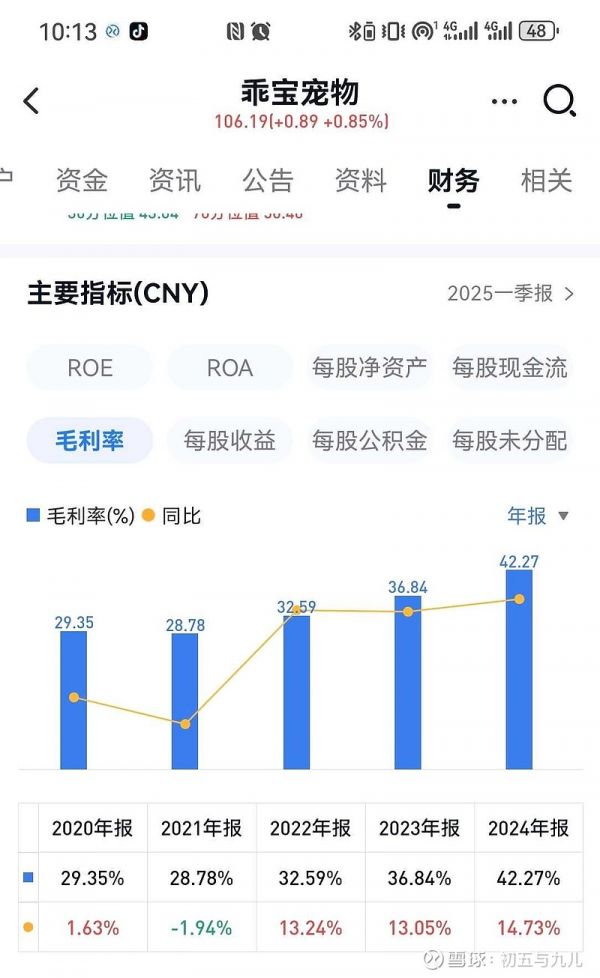Open the 2025一季报 details link
The image size is (600, 978).
510,293
